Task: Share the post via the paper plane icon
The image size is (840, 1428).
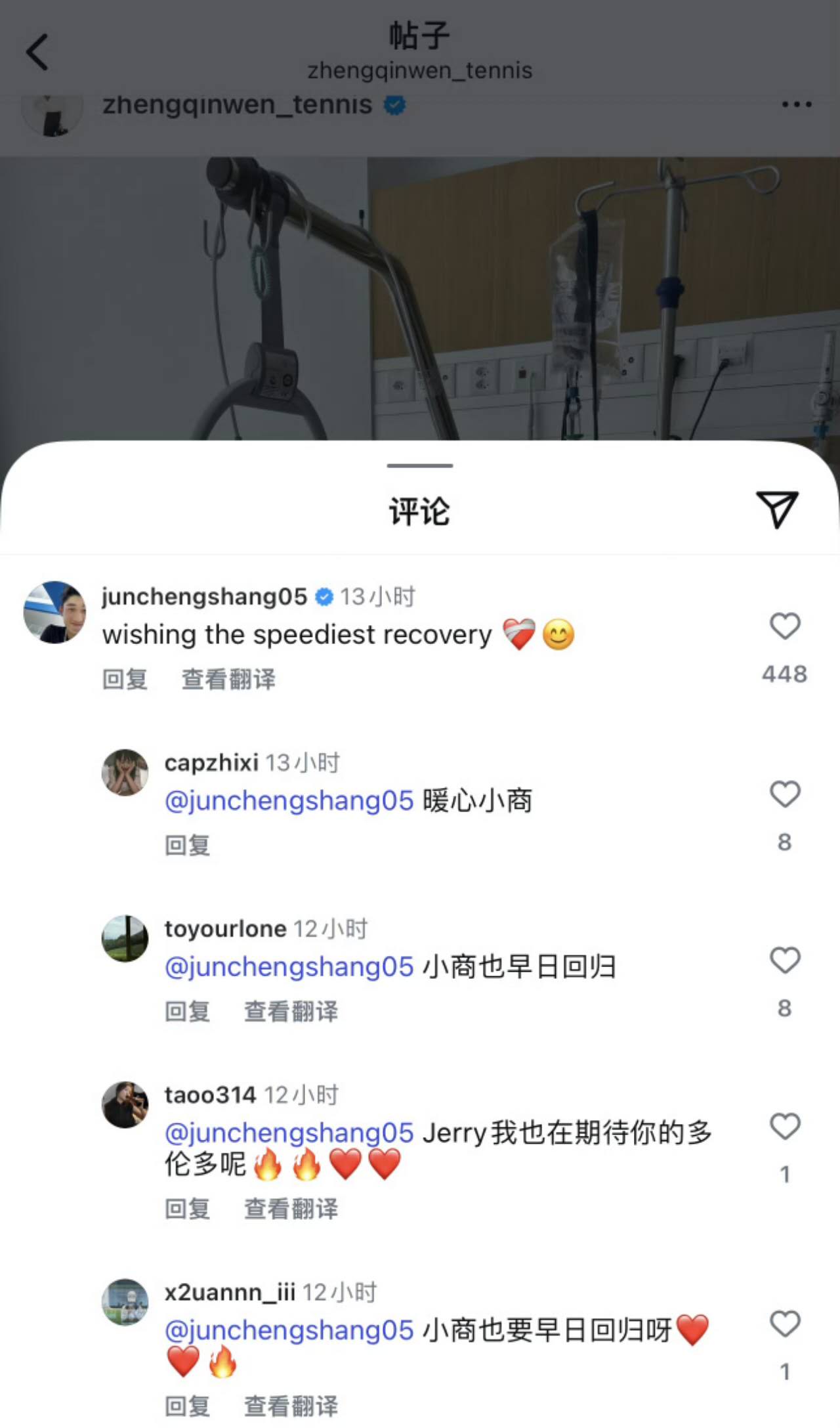Action: (777, 509)
